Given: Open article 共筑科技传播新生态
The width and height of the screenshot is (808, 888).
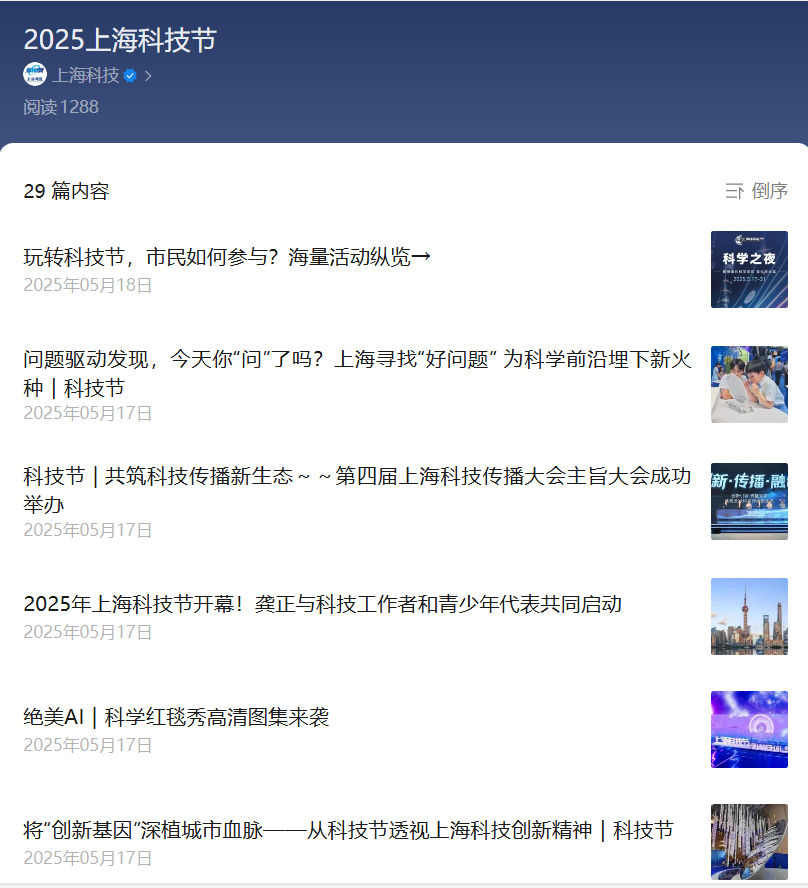Looking at the screenshot, I should point(357,490).
